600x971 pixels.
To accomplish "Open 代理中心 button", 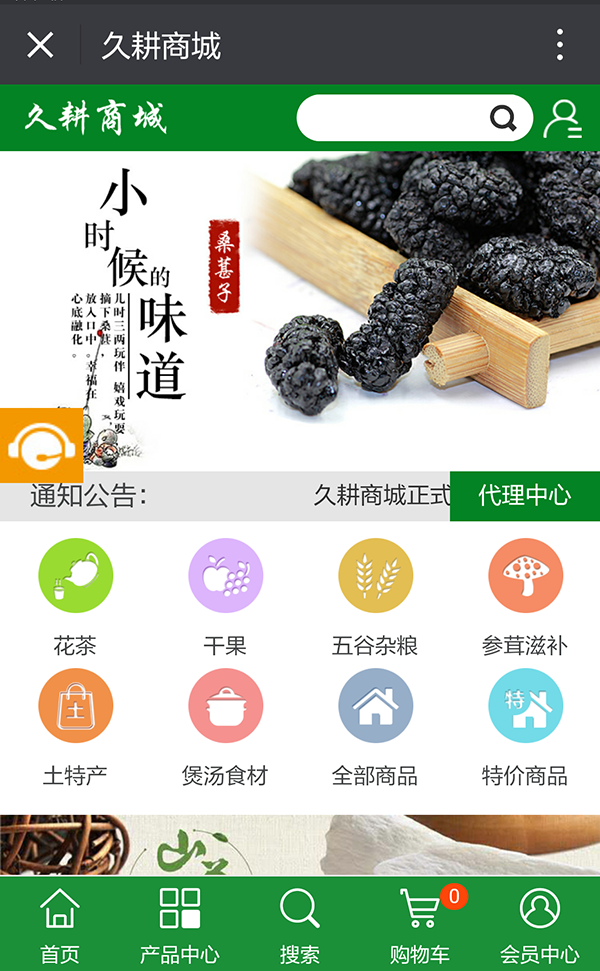I will (x=524, y=495).
